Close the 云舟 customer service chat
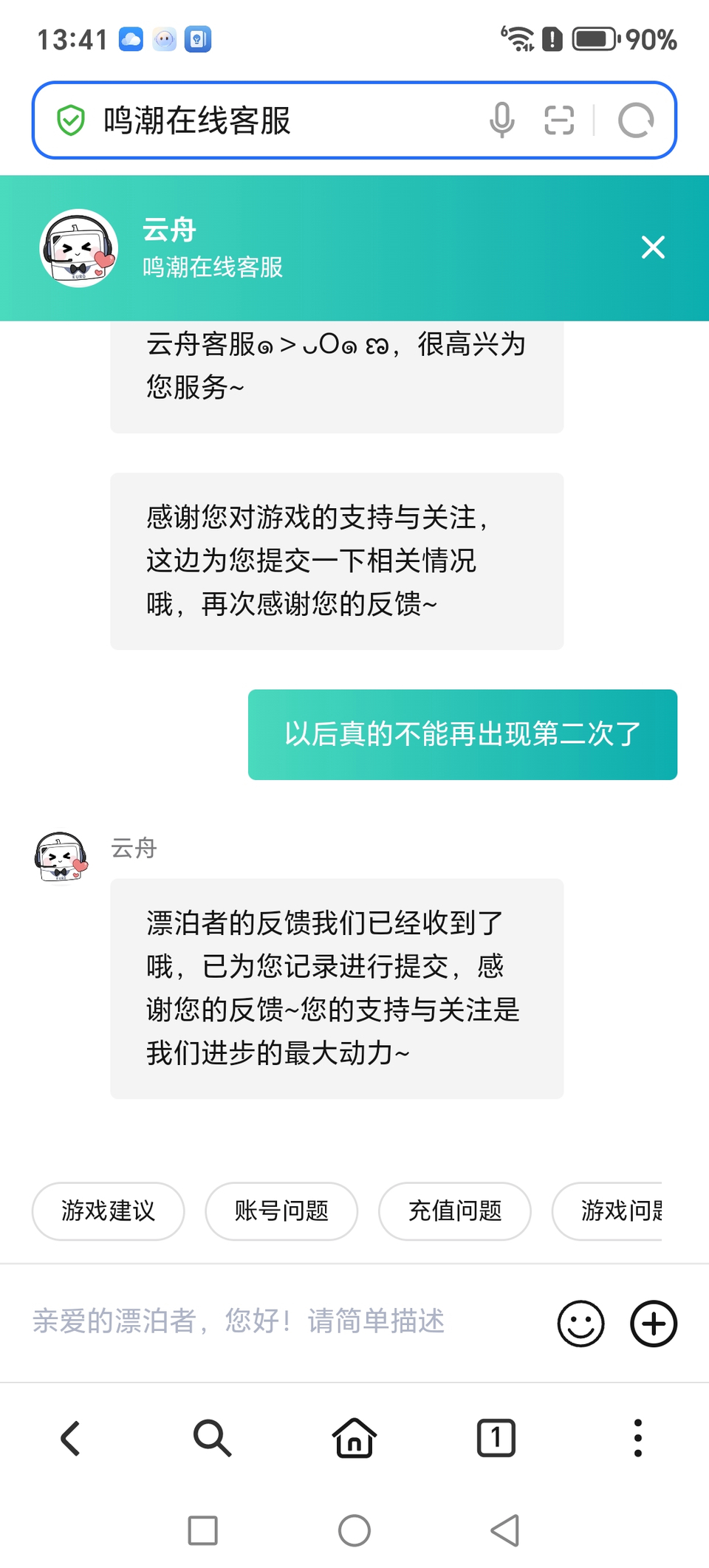This screenshot has width=709, height=1568. (x=653, y=247)
